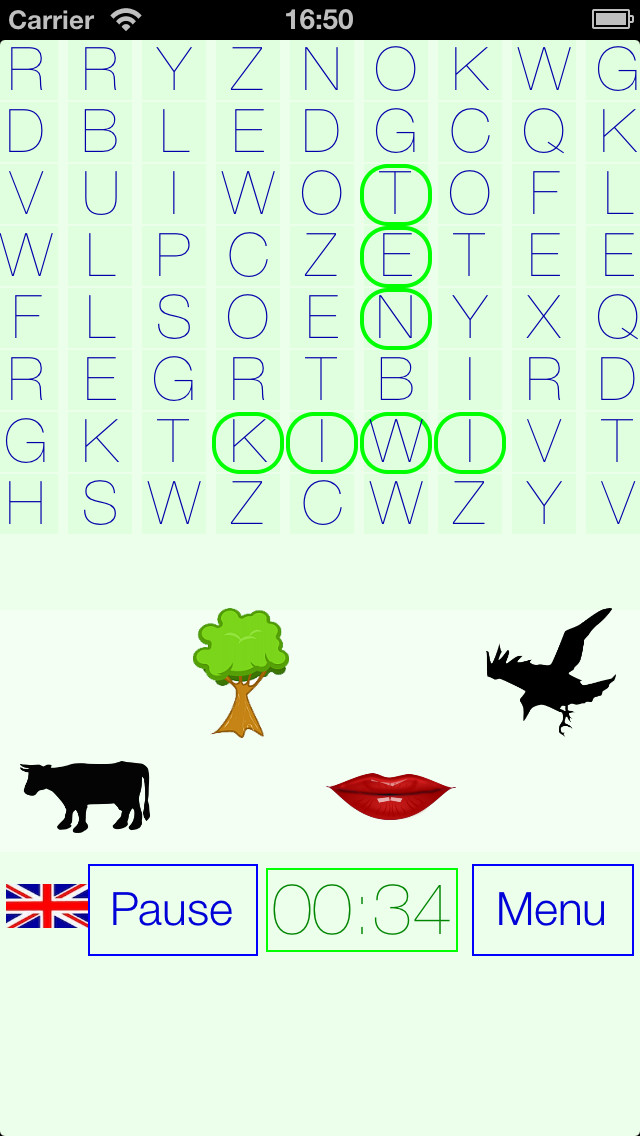The width and height of the screenshot is (640, 1136).
Task: Tap the letter U in the grid
Action: [100, 194]
